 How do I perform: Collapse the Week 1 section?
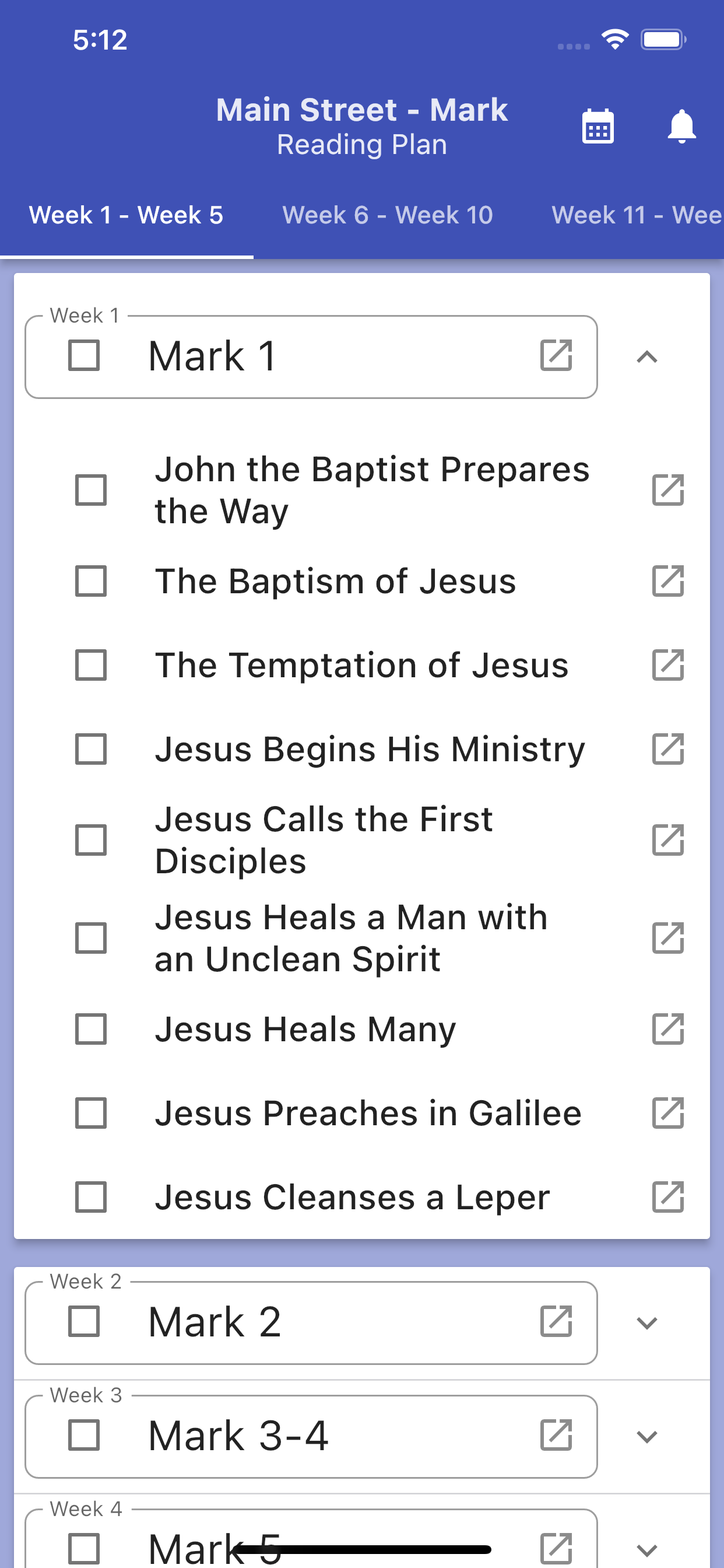(x=646, y=356)
